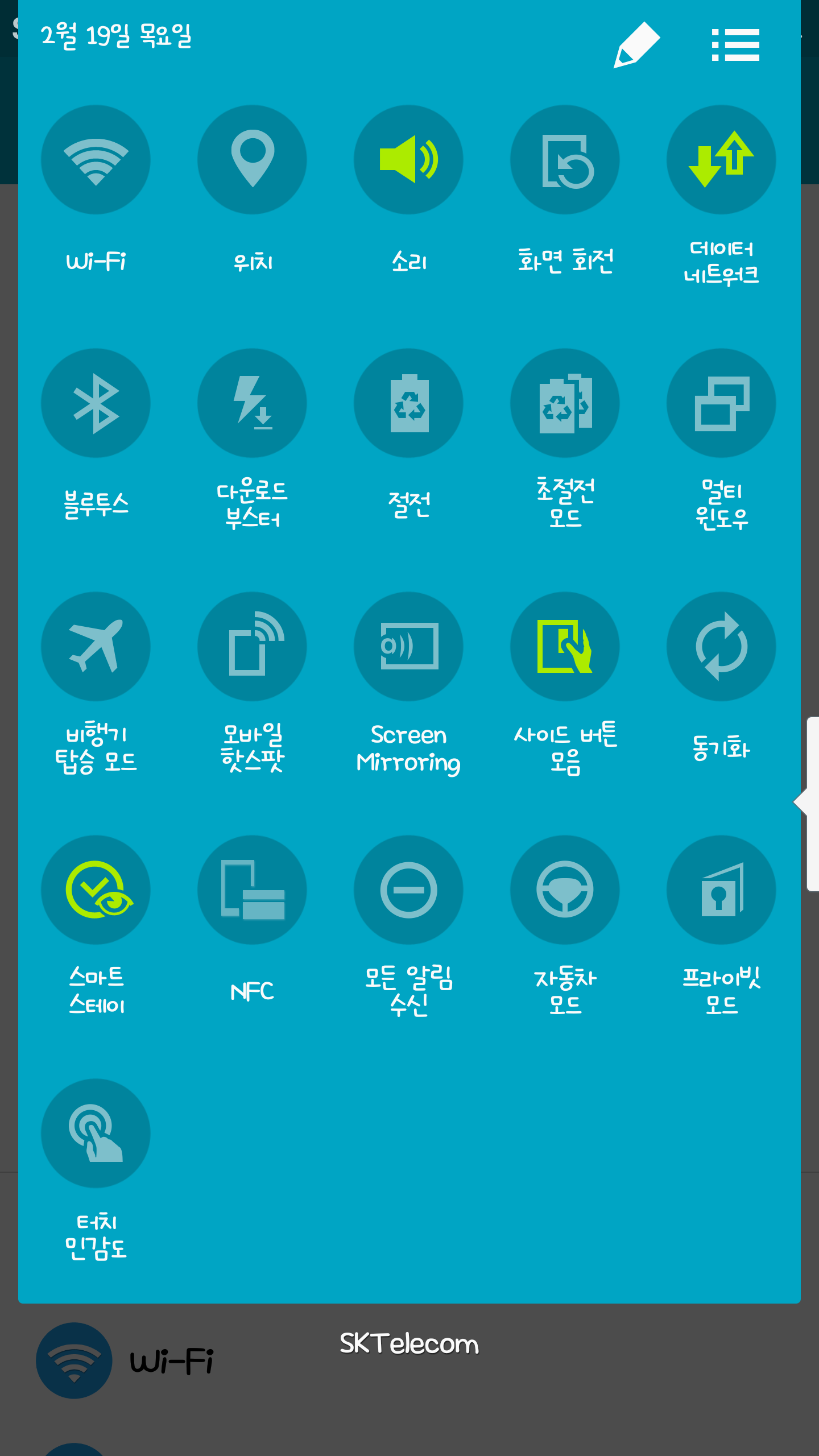Turn on 블루투스 Bluetooth
Image resolution: width=819 pixels, height=1456 pixels.
coord(96,403)
